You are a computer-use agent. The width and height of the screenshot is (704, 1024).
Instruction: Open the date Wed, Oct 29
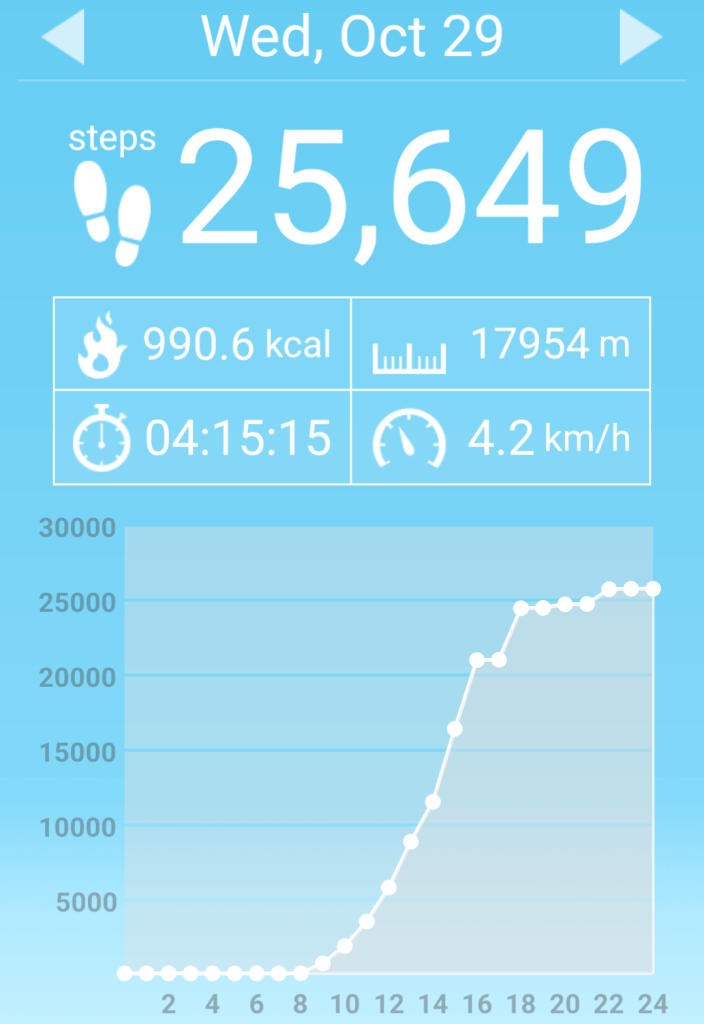pyautogui.click(x=352, y=36)
